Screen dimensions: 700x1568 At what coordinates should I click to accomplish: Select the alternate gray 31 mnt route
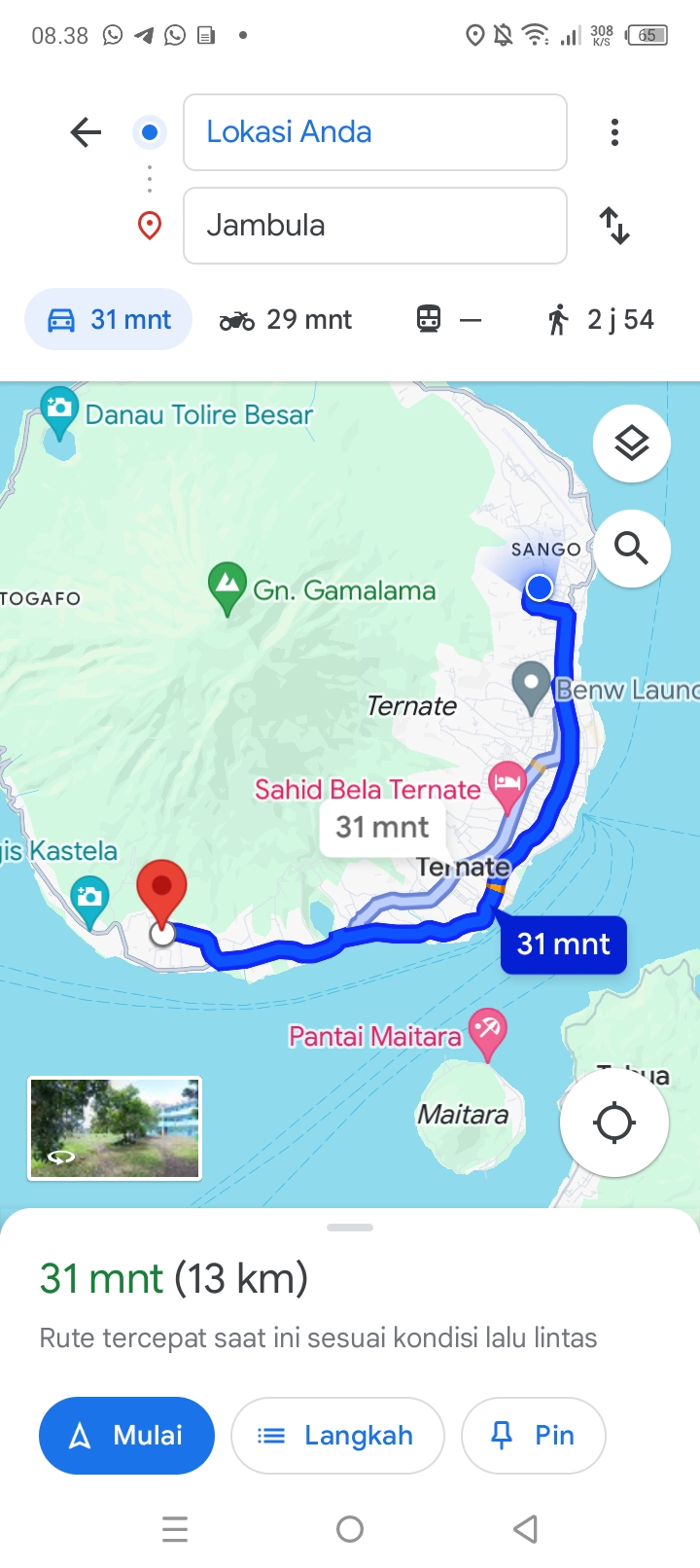382,827
